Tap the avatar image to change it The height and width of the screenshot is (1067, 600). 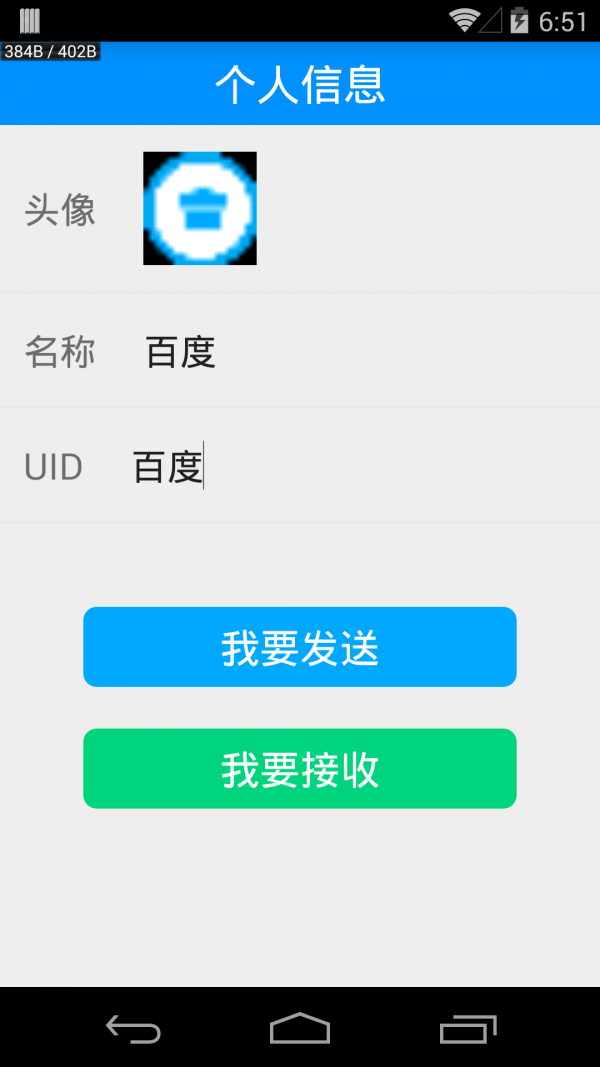point(200,208)
